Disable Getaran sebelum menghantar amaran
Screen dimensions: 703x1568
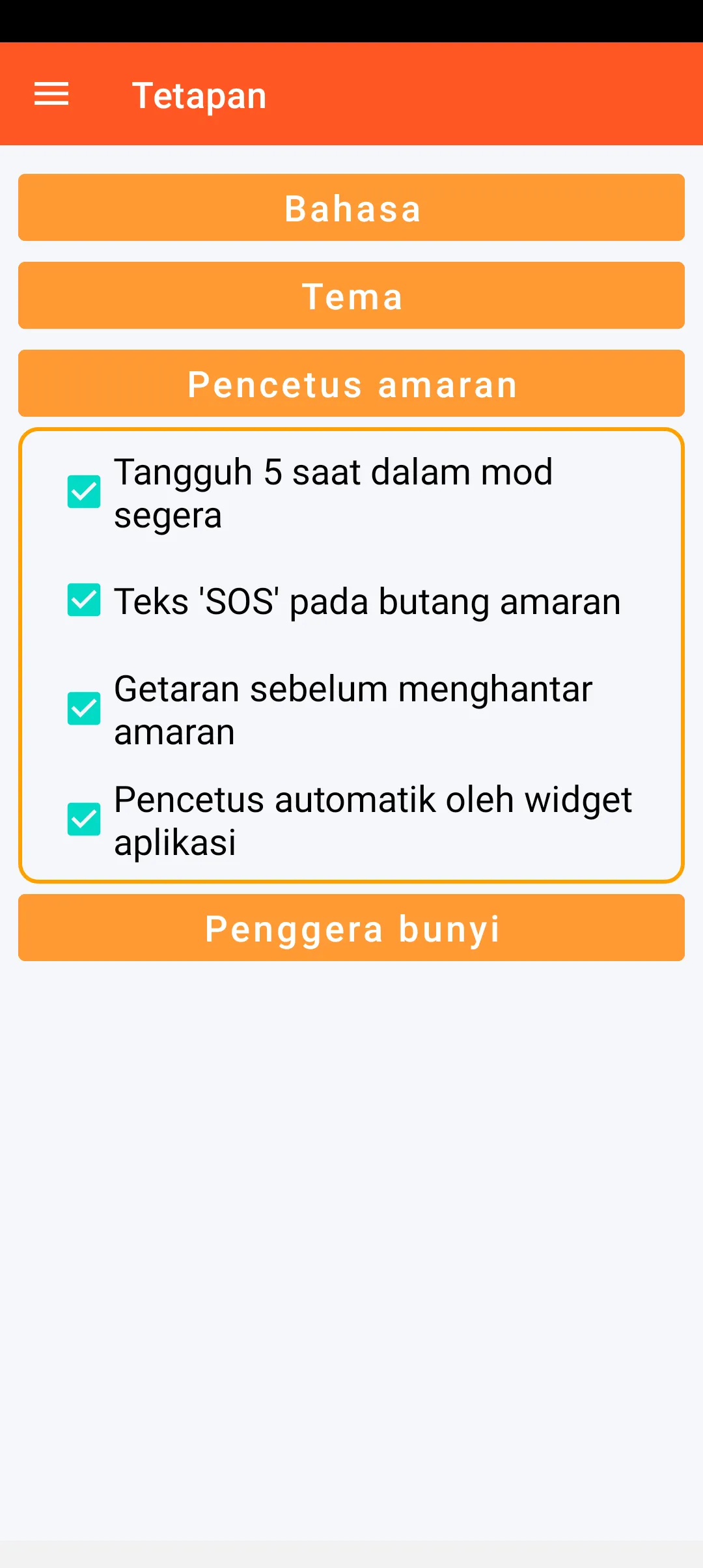click(84, 708)
